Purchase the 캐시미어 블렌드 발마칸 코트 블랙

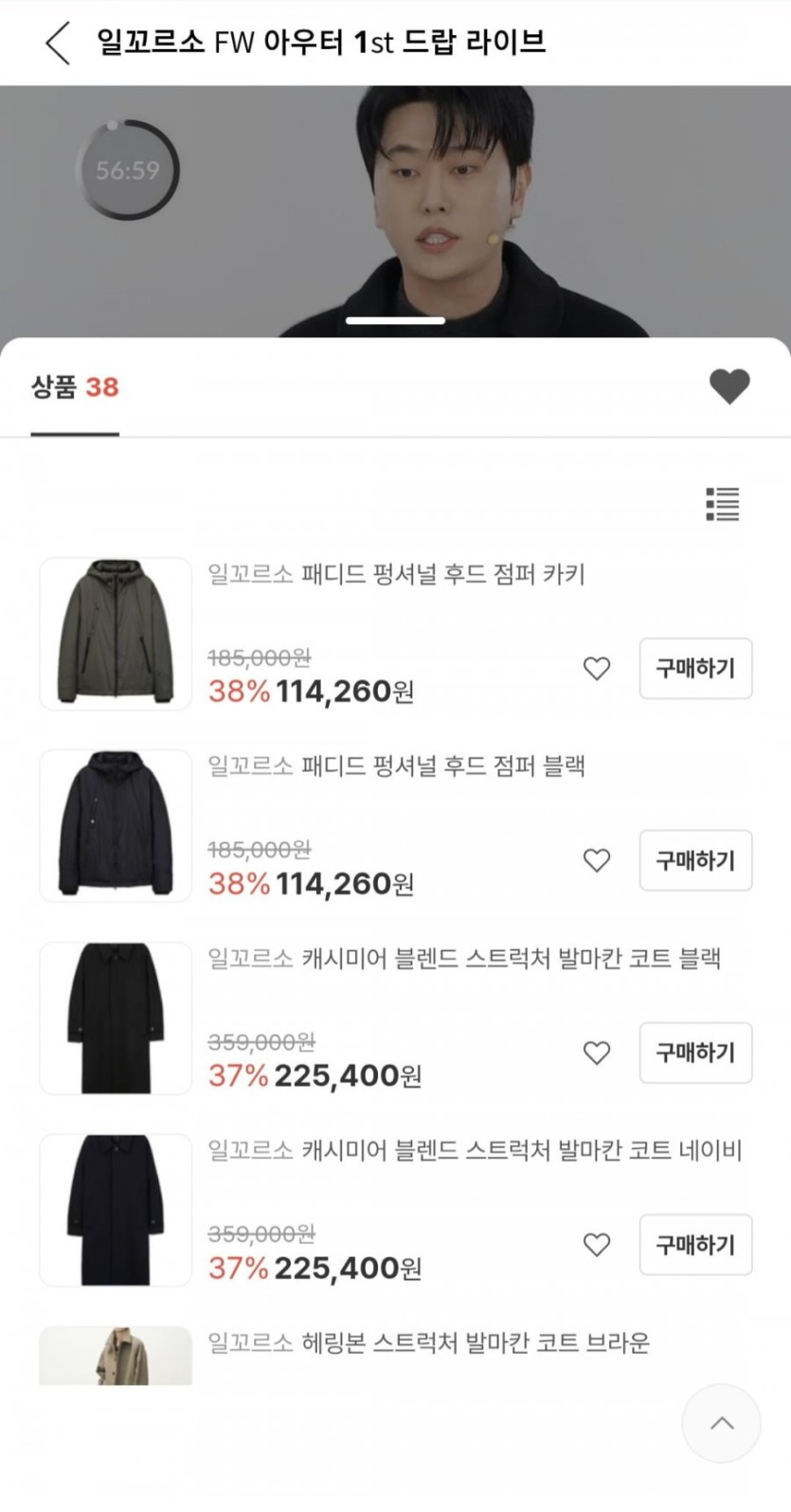695,1053
